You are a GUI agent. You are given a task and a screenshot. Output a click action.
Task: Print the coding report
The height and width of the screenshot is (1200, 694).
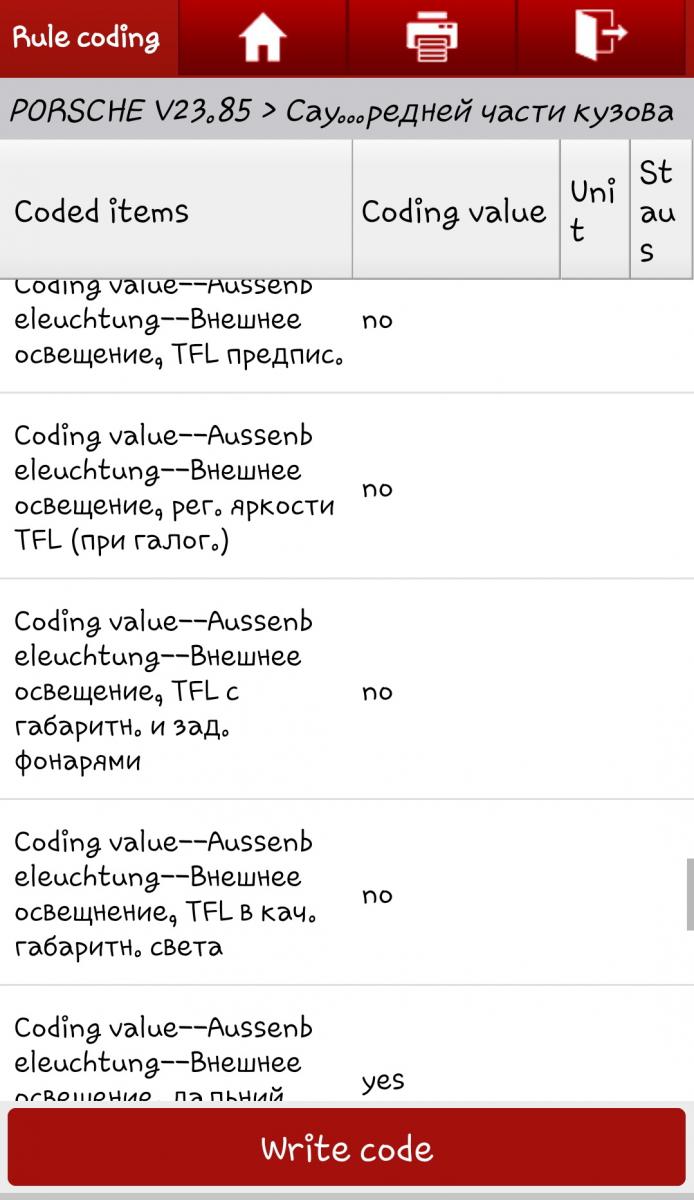[432, 38]
